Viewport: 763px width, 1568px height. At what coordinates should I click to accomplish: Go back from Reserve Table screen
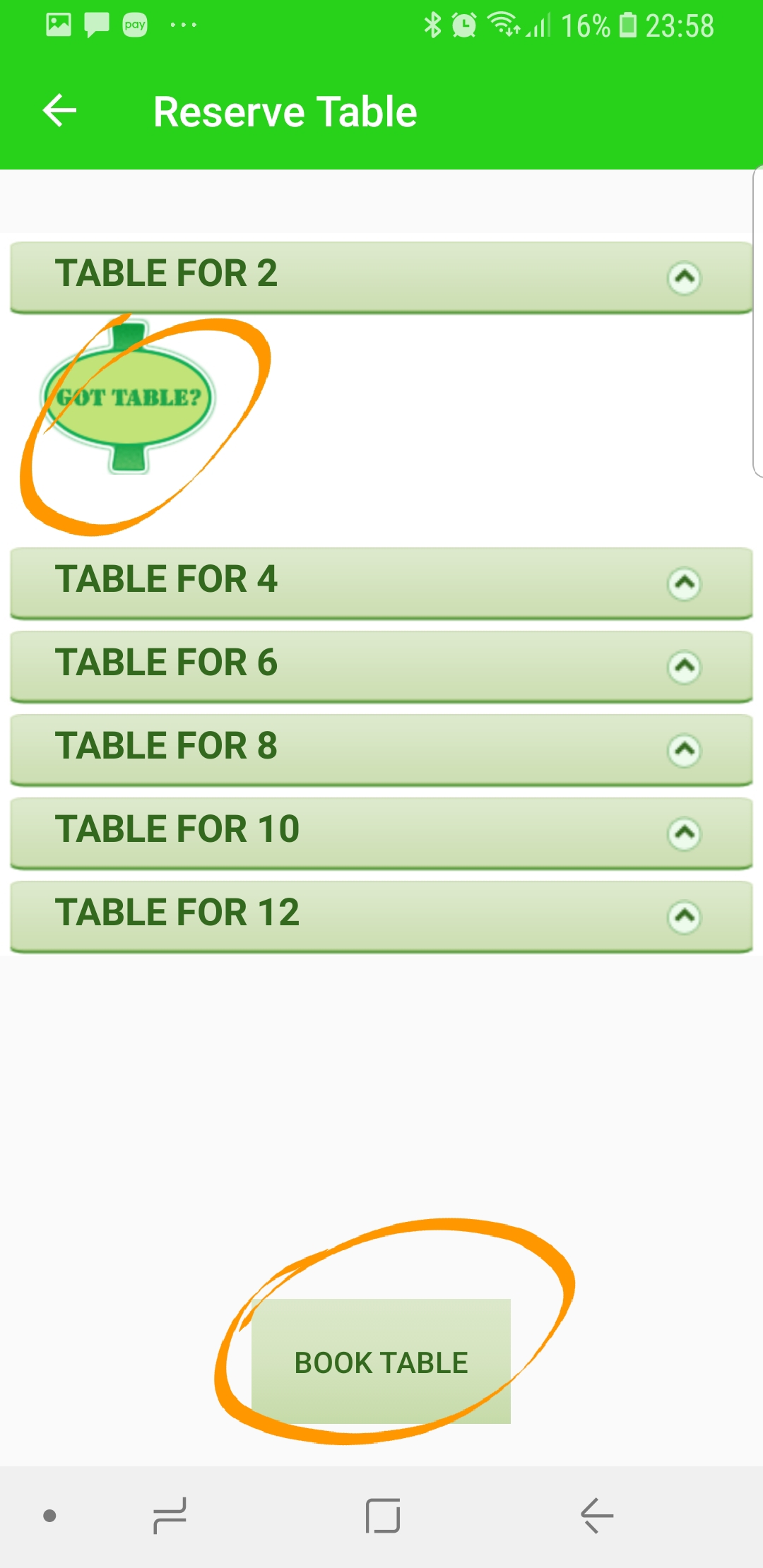pos(60,111)
